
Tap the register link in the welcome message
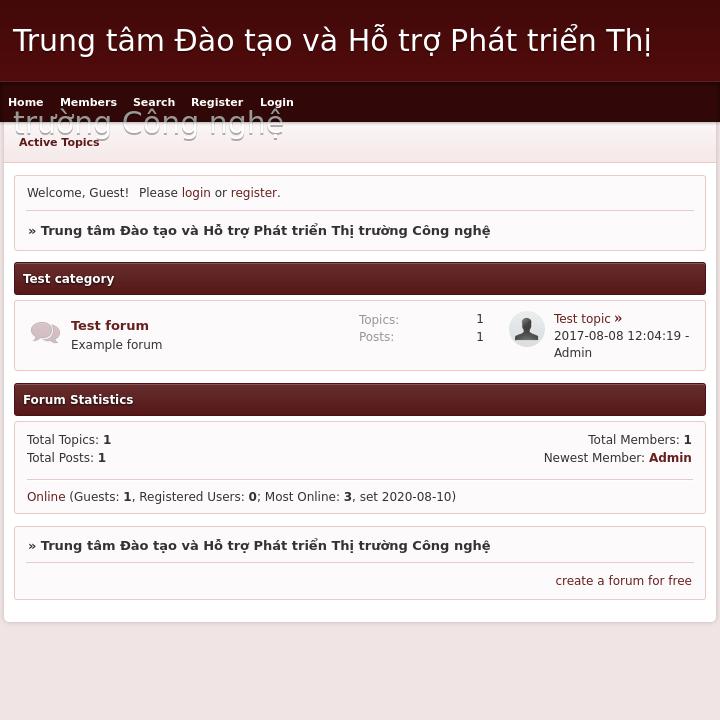pos(254,193)
